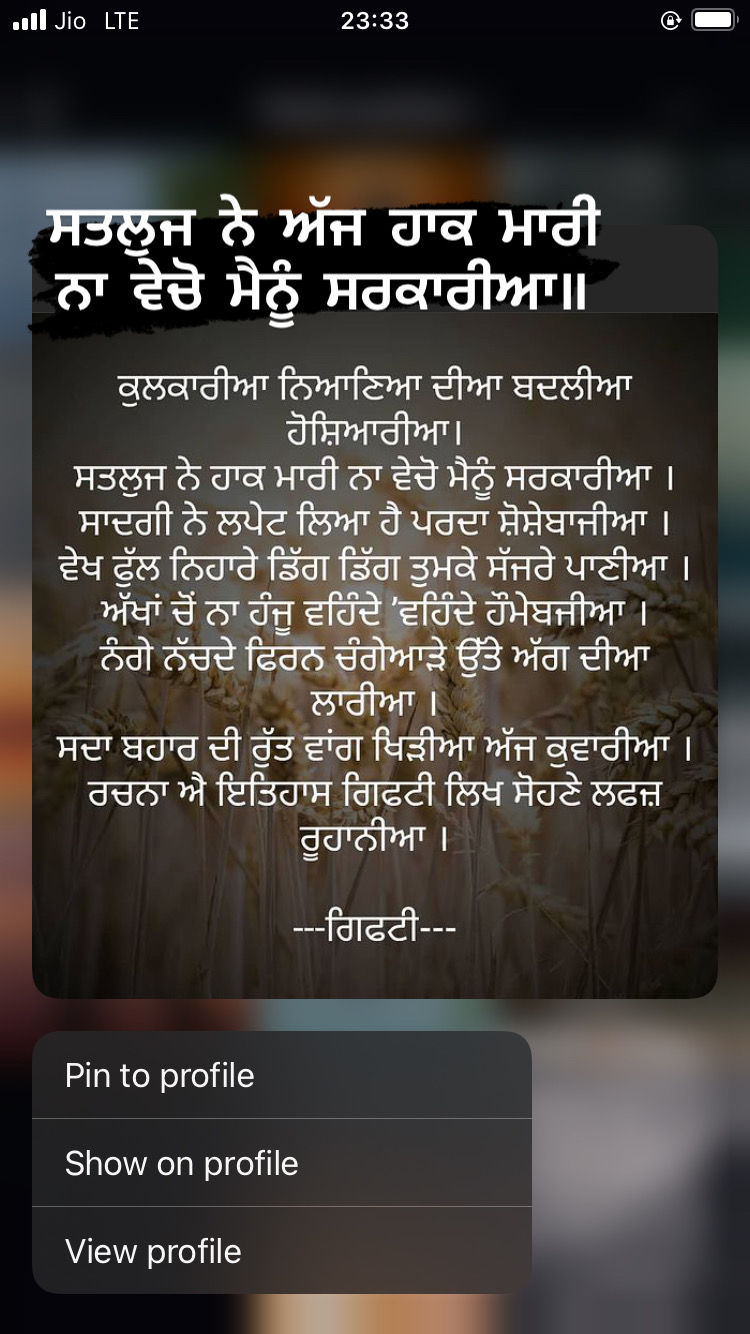Choose Show on profile option
Viewport: 750px width, 1334px height.
(281, 1163)
